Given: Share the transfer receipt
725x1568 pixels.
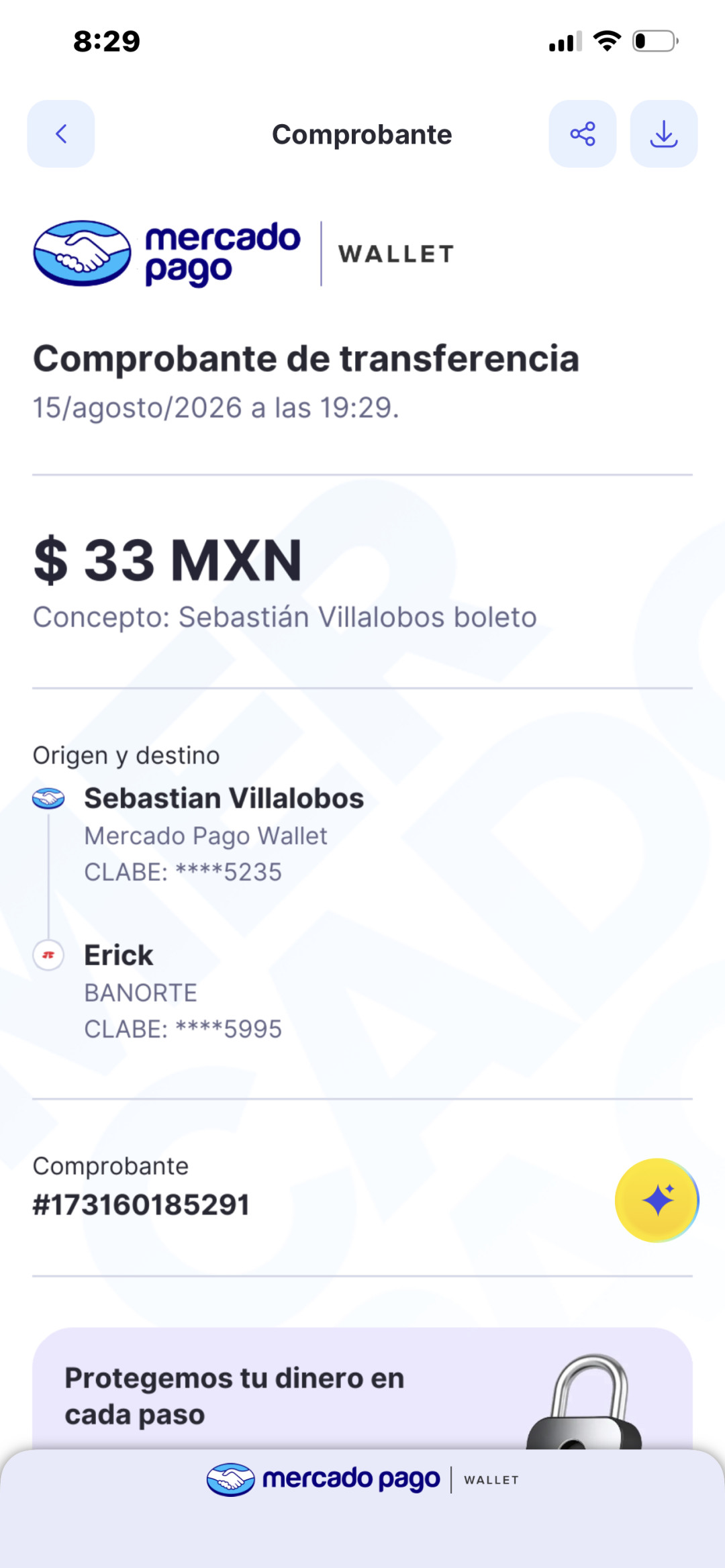Looking at the screenshot, I should [582, 134].
